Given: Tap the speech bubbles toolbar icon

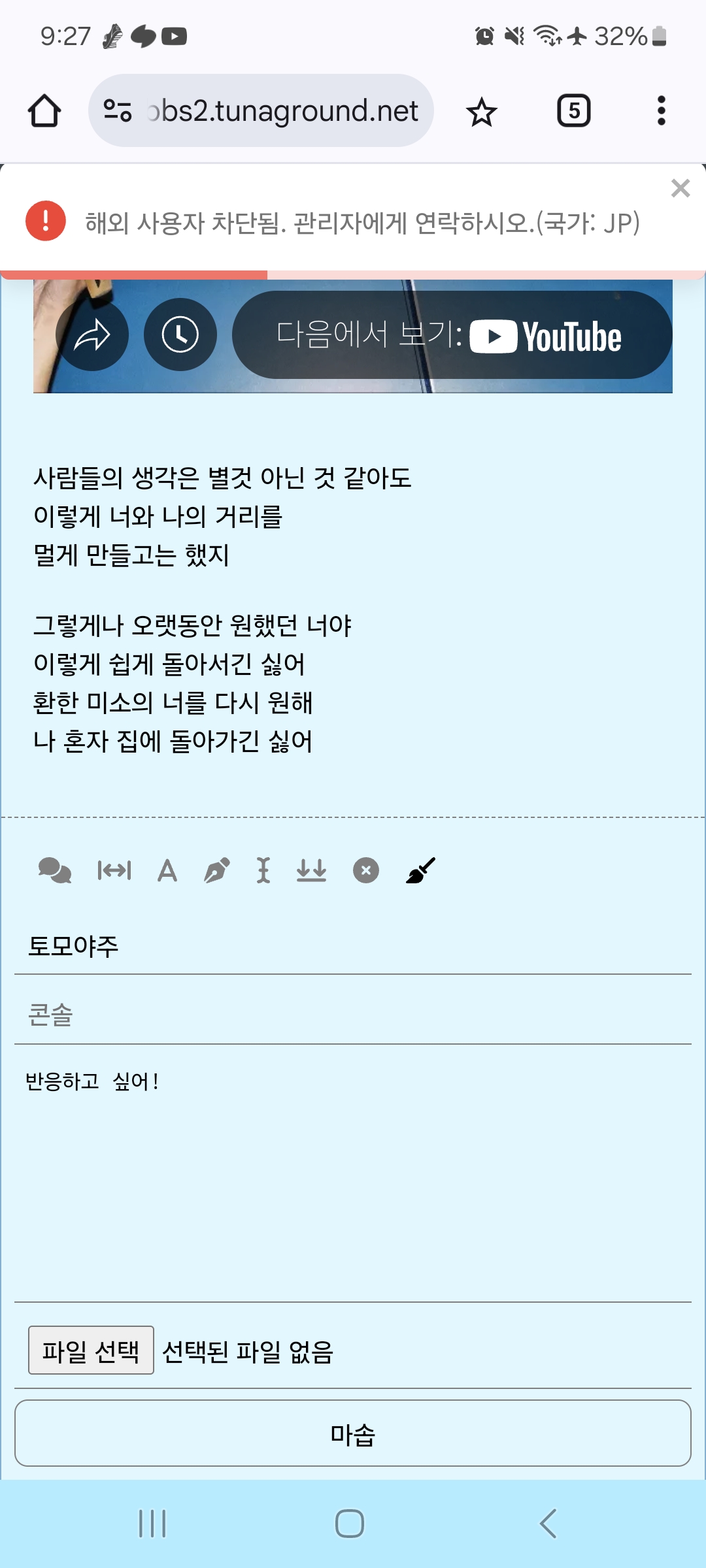Looking at the screenshot, I should tap(55, 870).
